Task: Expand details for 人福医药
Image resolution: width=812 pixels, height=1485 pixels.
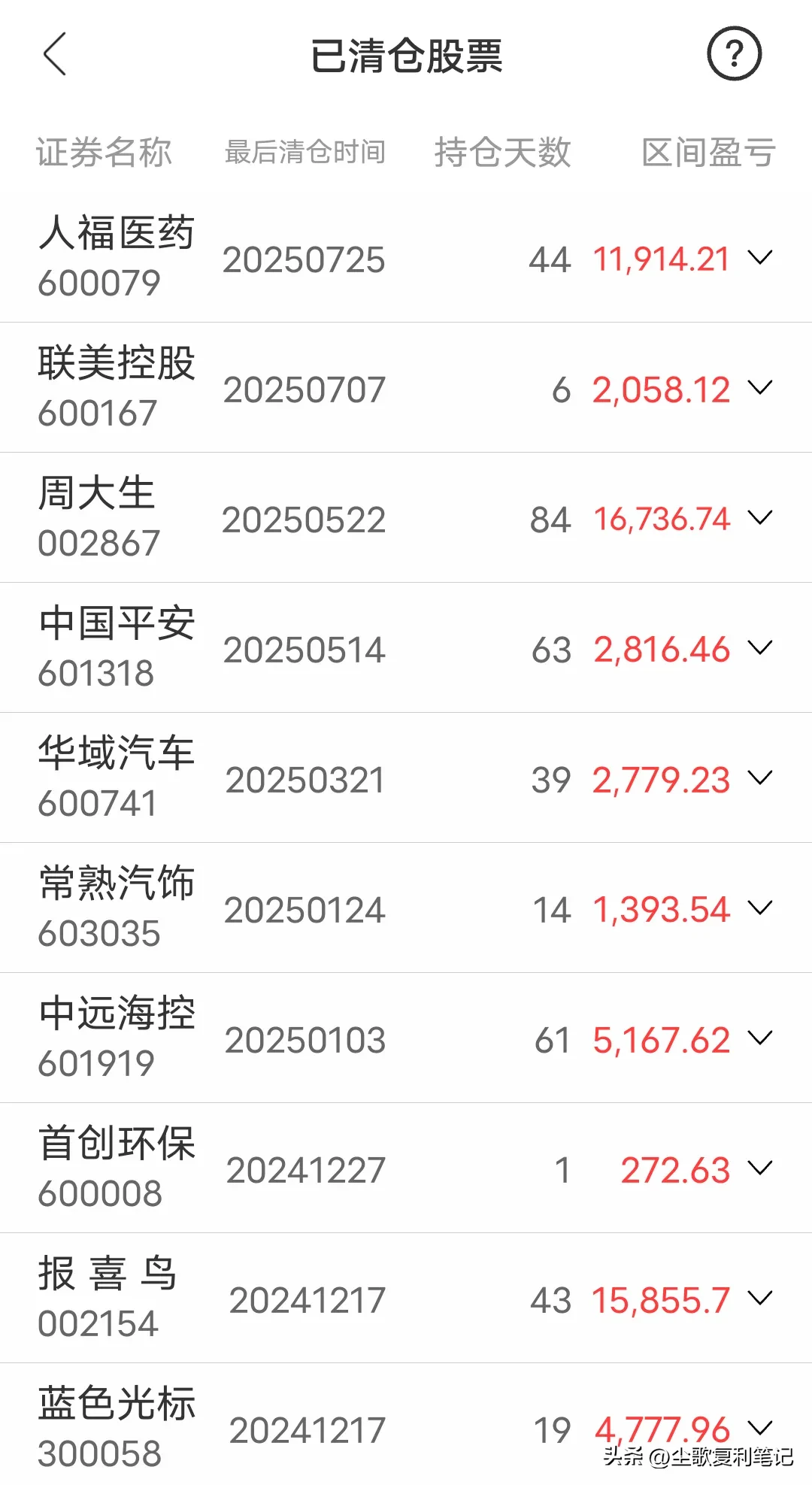Action: coord(760,258)
